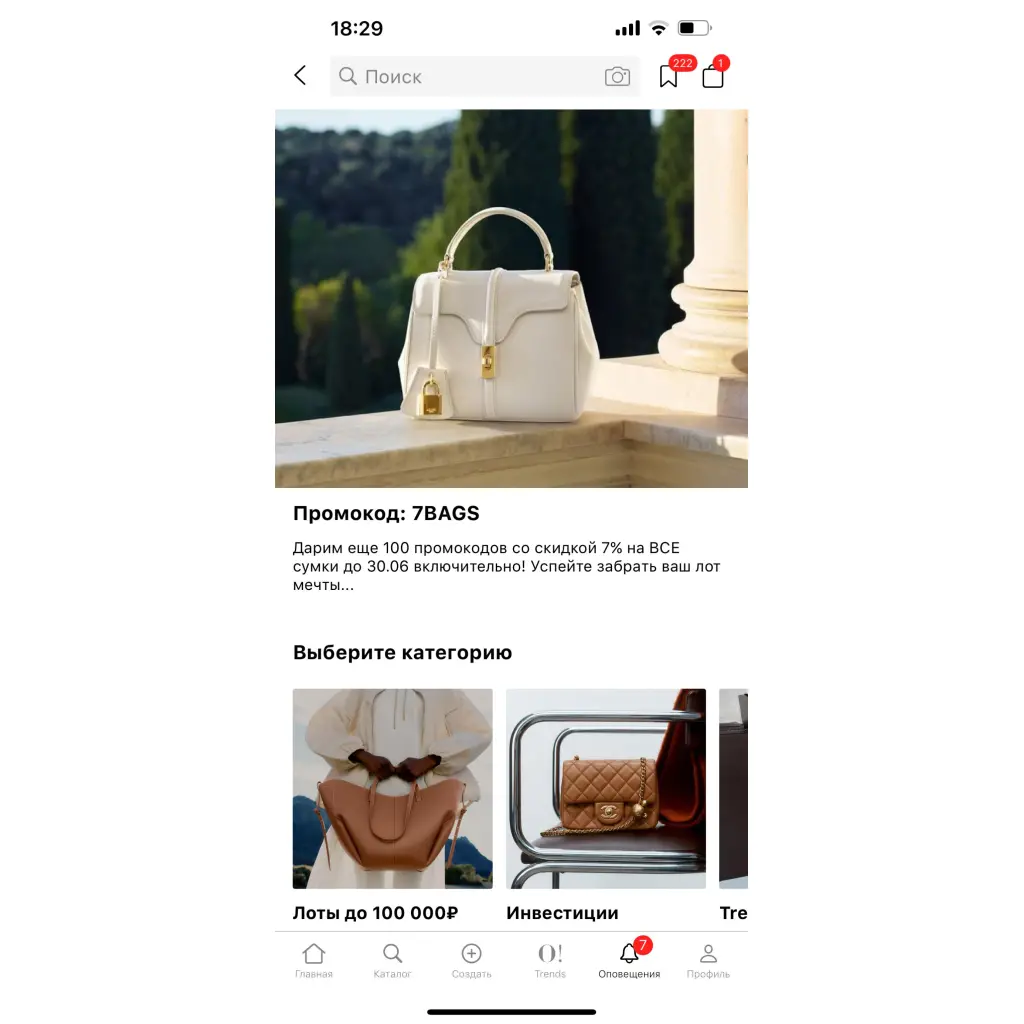Open the shopping bag cart
This screenshot has width=1024, height=1024.
coord(713,76)
